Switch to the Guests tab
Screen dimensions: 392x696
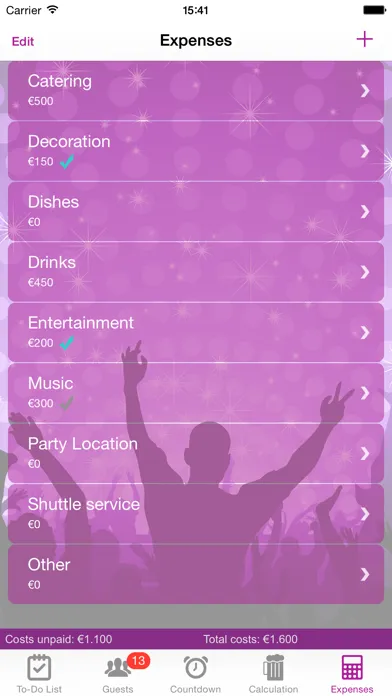tap(118, 673)
